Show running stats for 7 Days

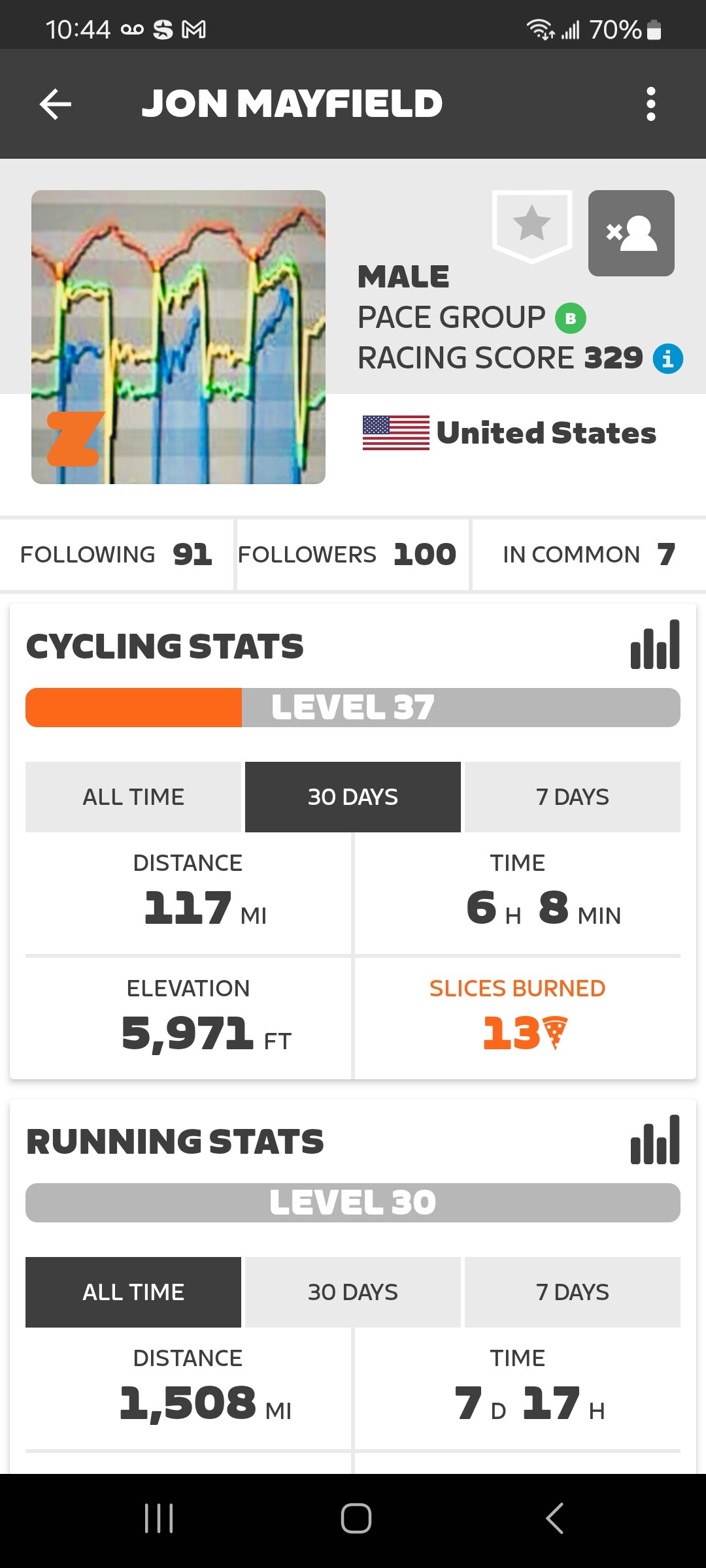[x=573, y=1292]
